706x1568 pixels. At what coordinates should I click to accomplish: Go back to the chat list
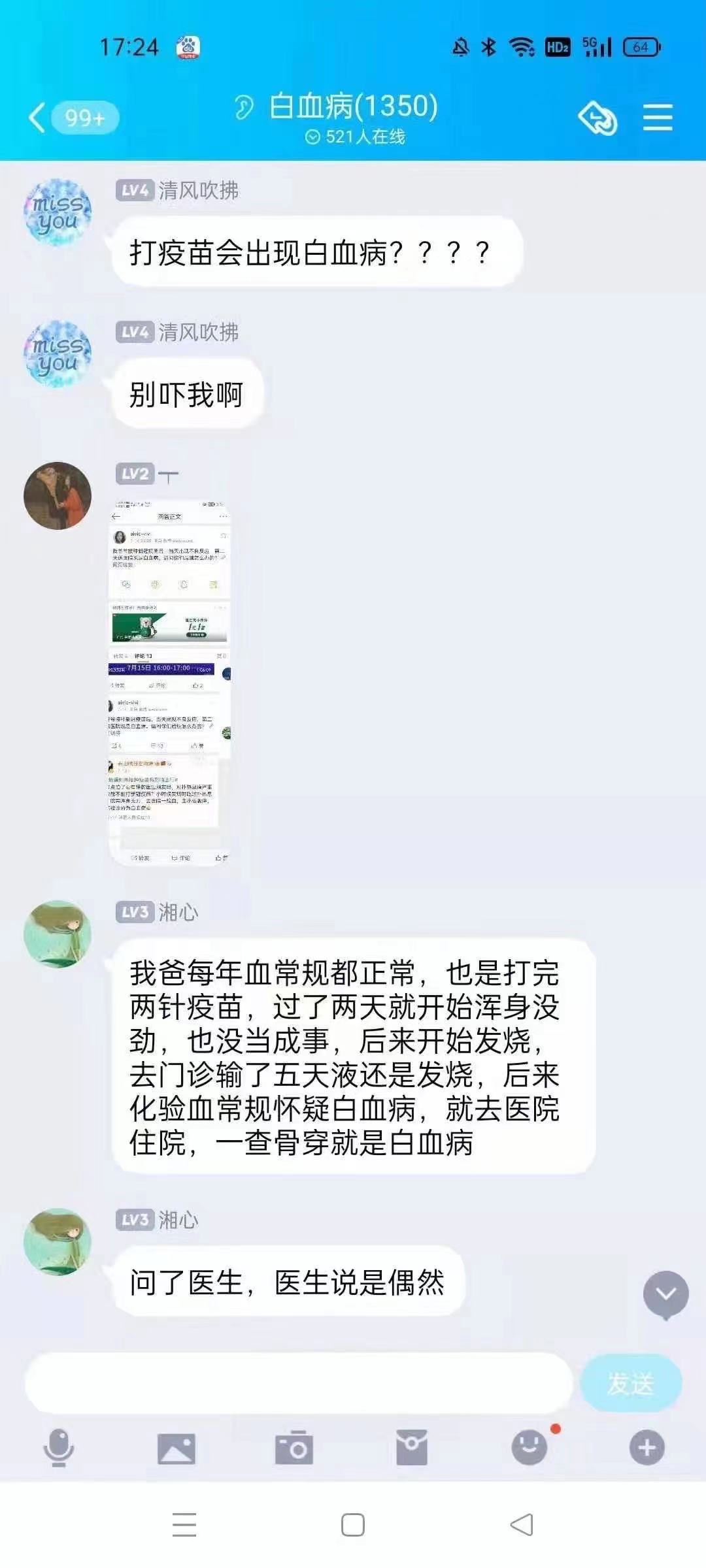pos(39,118)
